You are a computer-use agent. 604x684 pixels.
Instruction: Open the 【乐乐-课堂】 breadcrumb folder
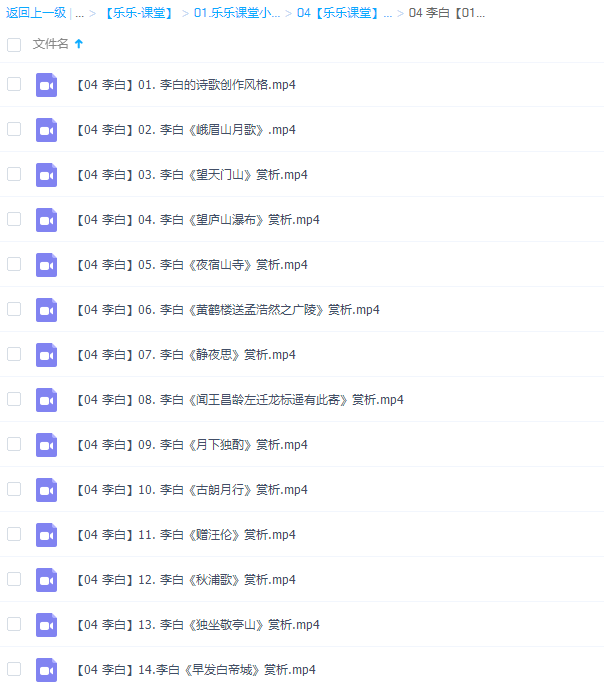point(138,13)
